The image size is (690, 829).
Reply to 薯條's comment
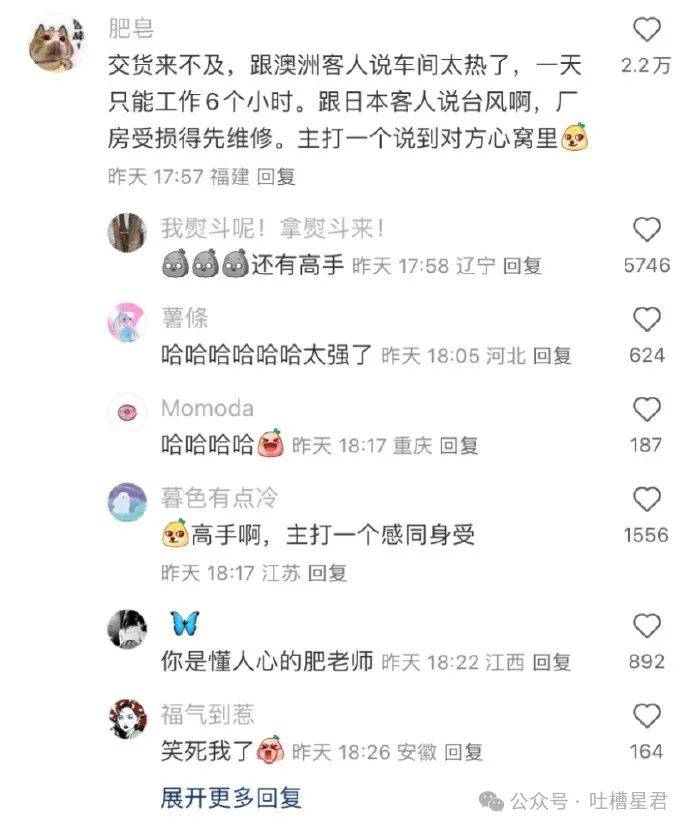(552, 355)
